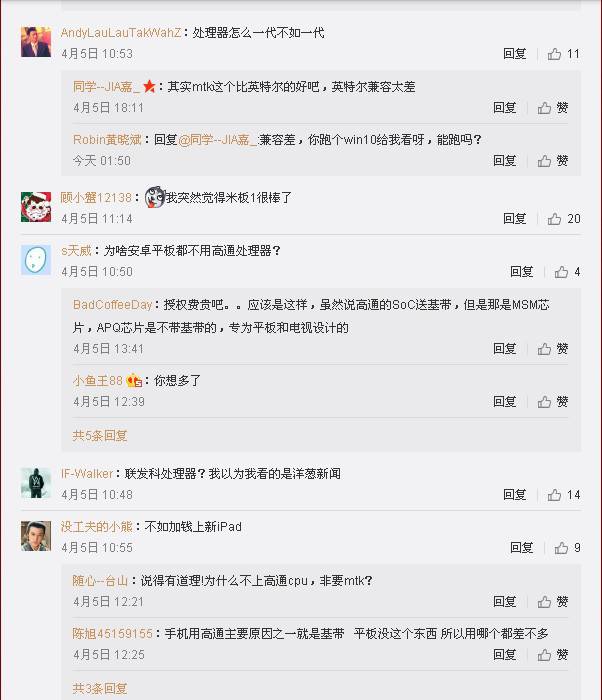Reply to 随心--台山's comment
This screenshot has height=700, width=602.
[x=504, y=602]
